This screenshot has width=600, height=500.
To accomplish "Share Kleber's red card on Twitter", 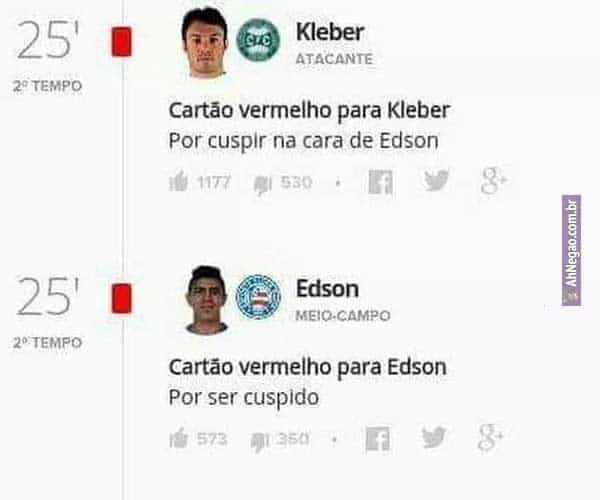I will pyautogui.click(x=436, y=181).
